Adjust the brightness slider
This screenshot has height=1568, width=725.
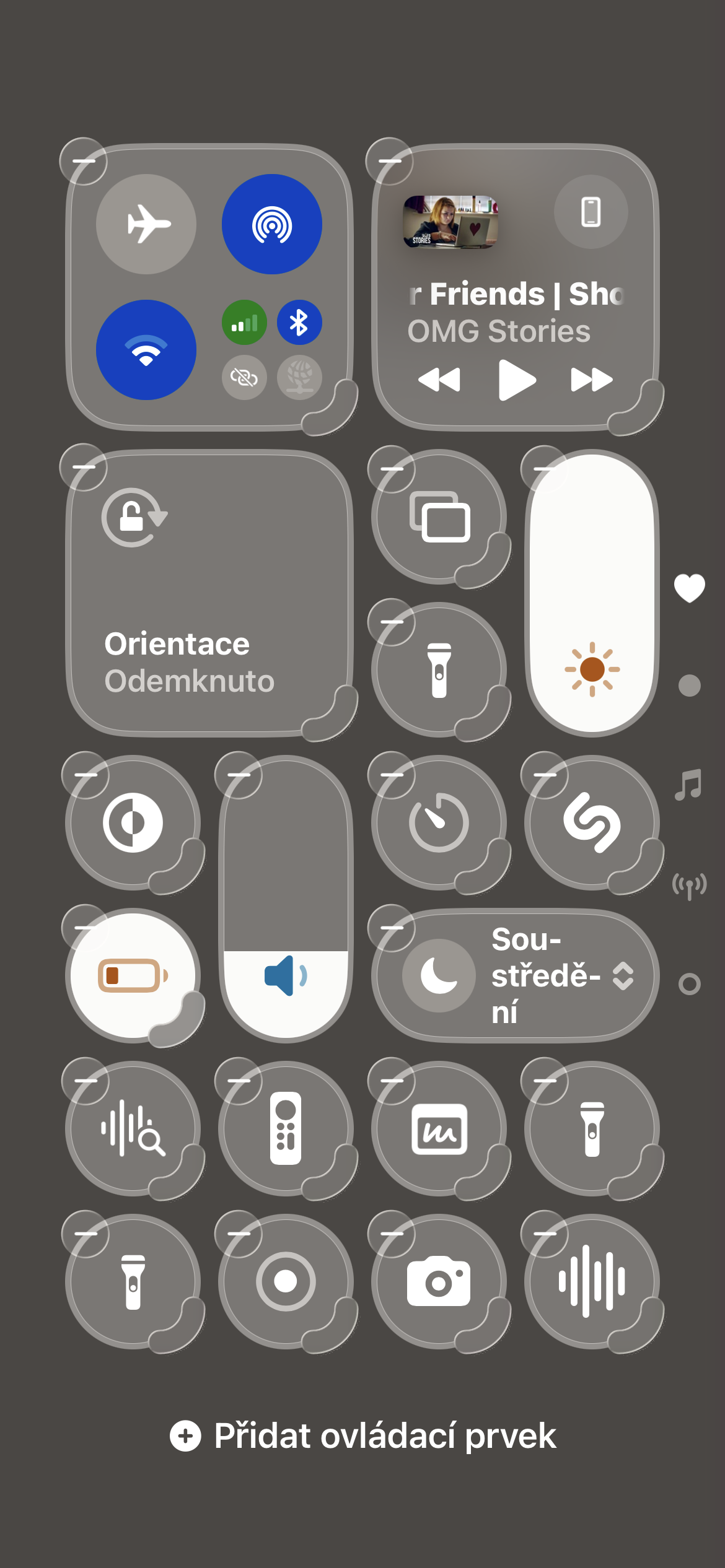click(x=592, y=593)
